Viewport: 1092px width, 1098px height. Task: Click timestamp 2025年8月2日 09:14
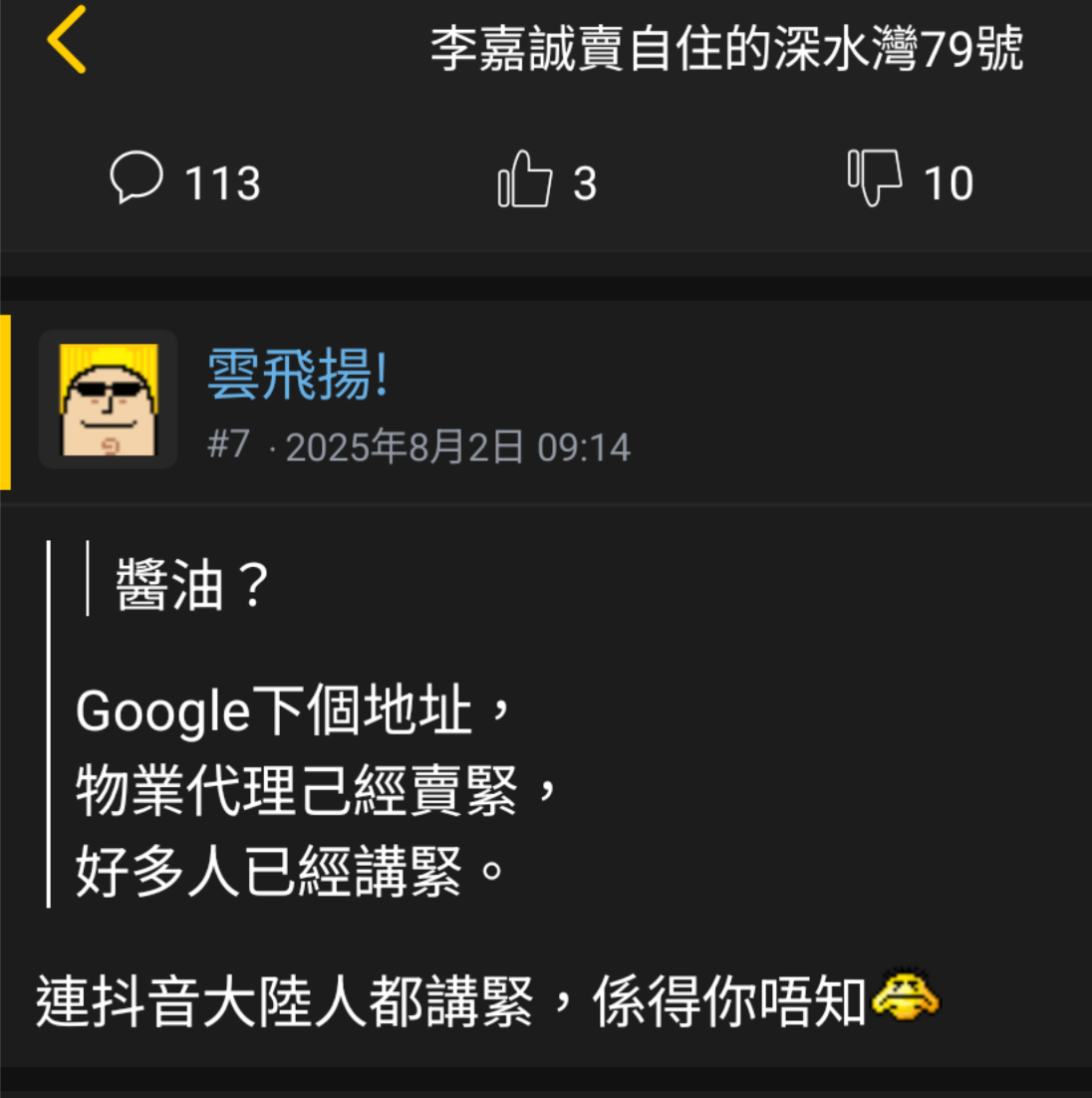pyautogui.click(x=458, y=447)
